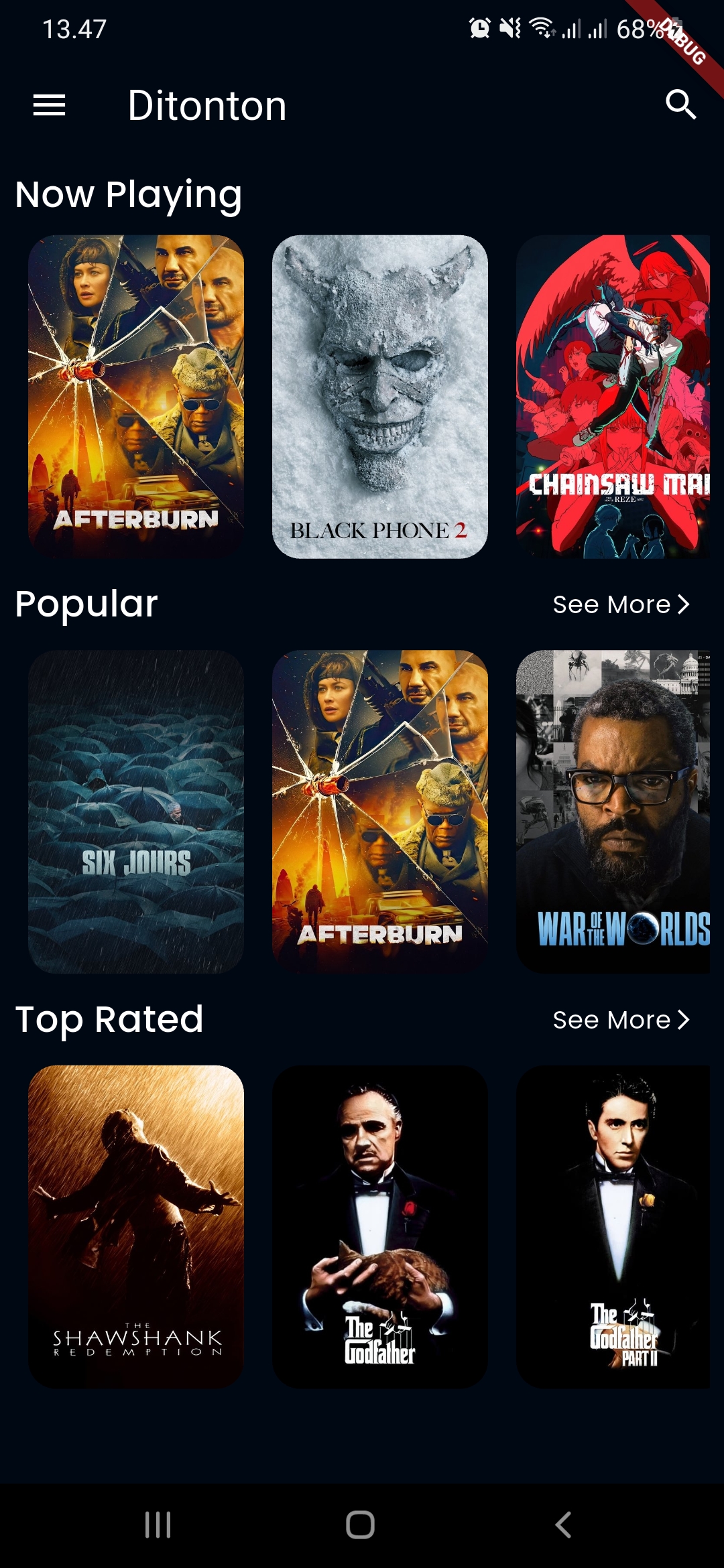Image resolution: width=724 pixels, height=1568 pixels.
Task: Open the War of the Worlds poster
Action: pos(613,811)
